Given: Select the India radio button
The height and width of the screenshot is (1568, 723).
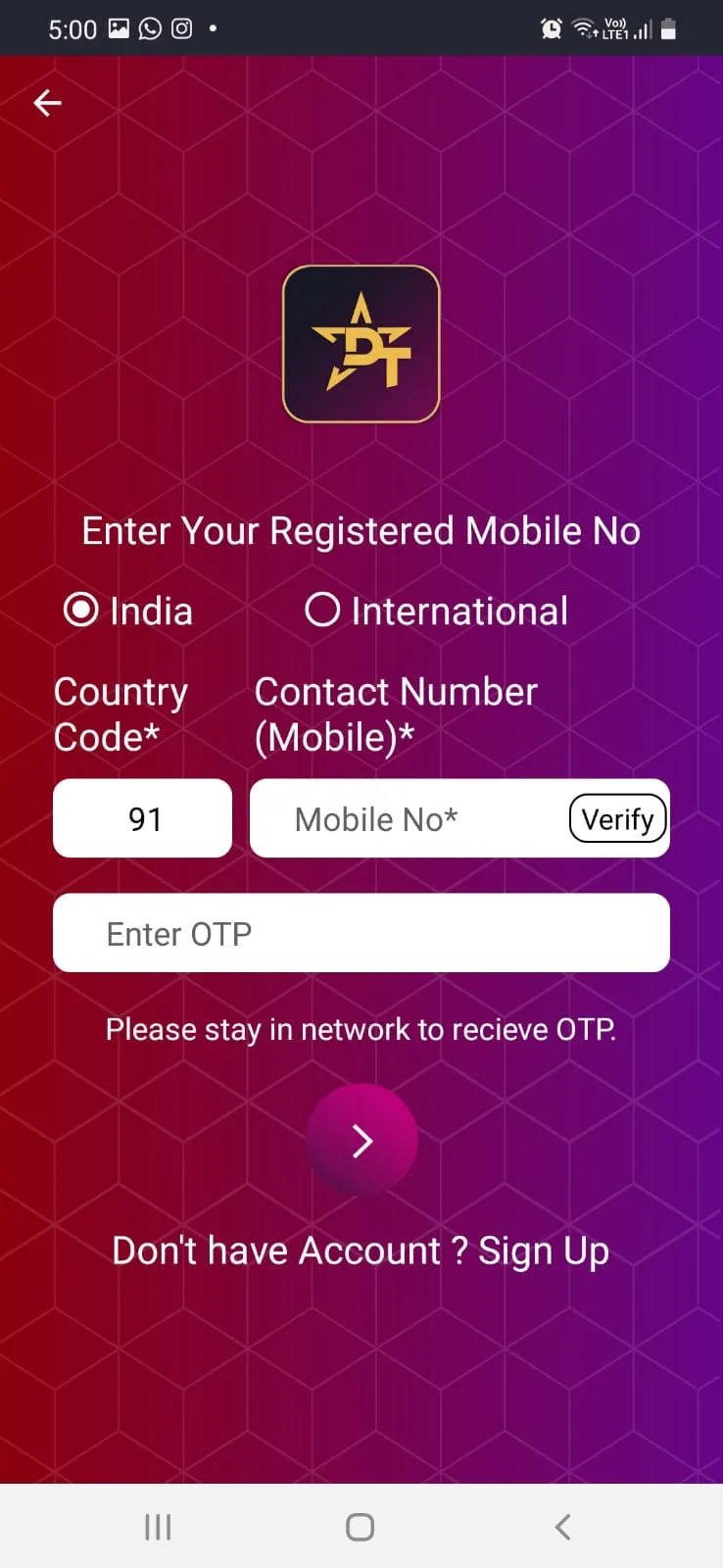Looking at the screenshot, I should [x=81, y=610].
